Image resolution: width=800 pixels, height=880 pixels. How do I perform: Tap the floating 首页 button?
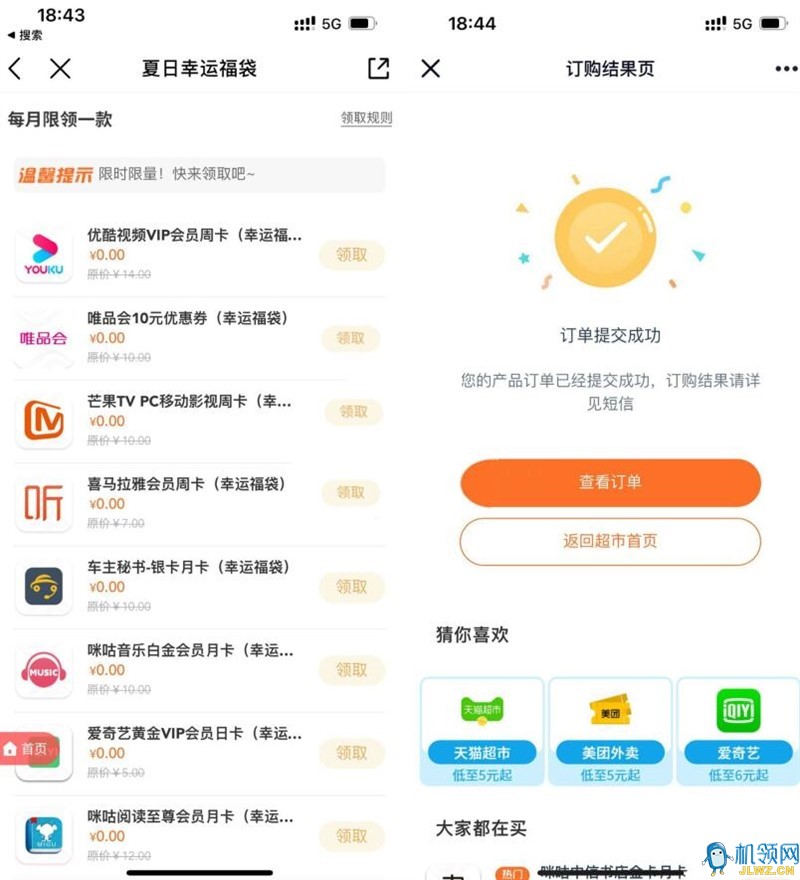pos(27,748)
